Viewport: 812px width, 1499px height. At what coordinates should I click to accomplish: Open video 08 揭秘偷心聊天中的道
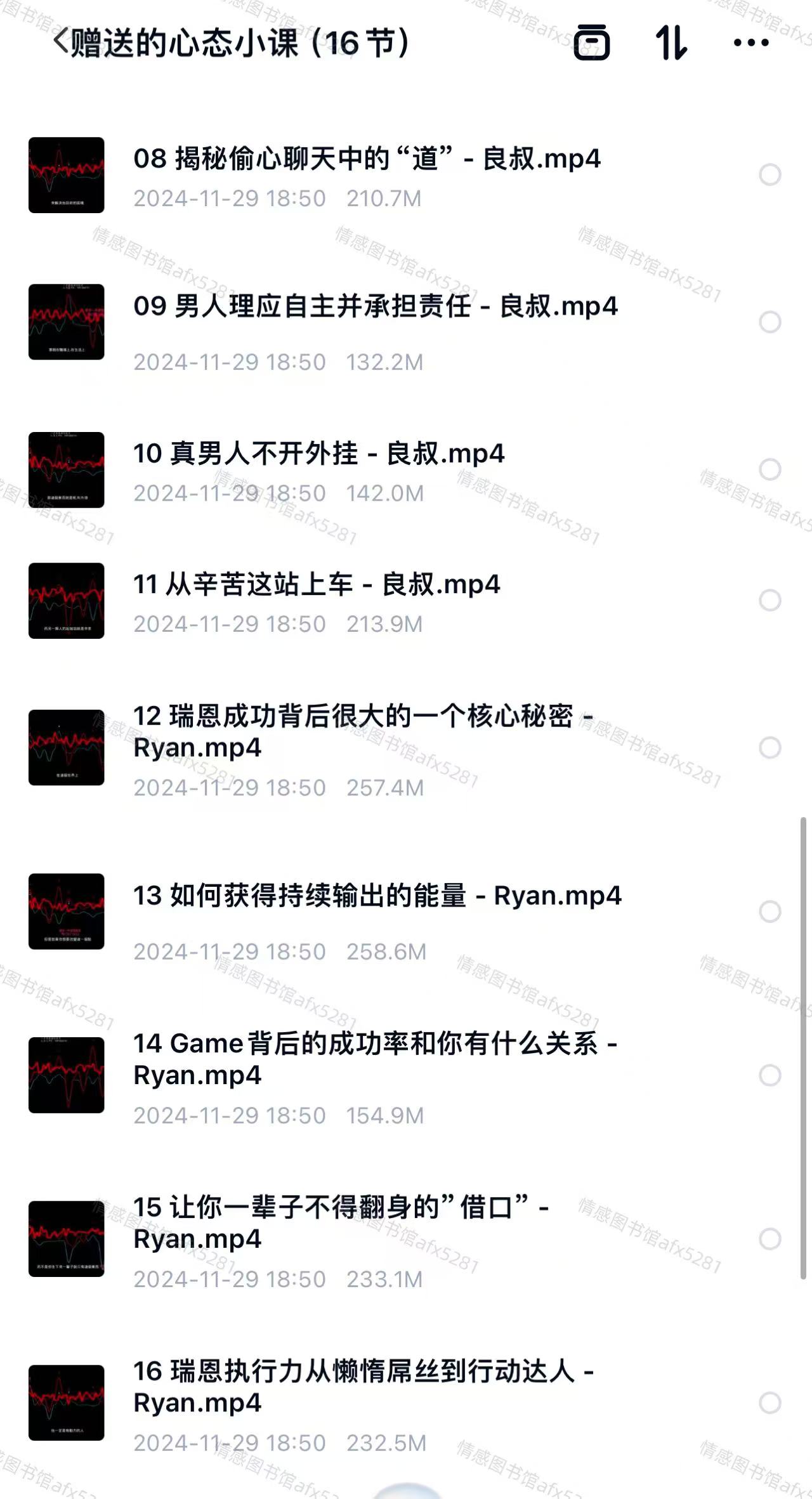367,159
